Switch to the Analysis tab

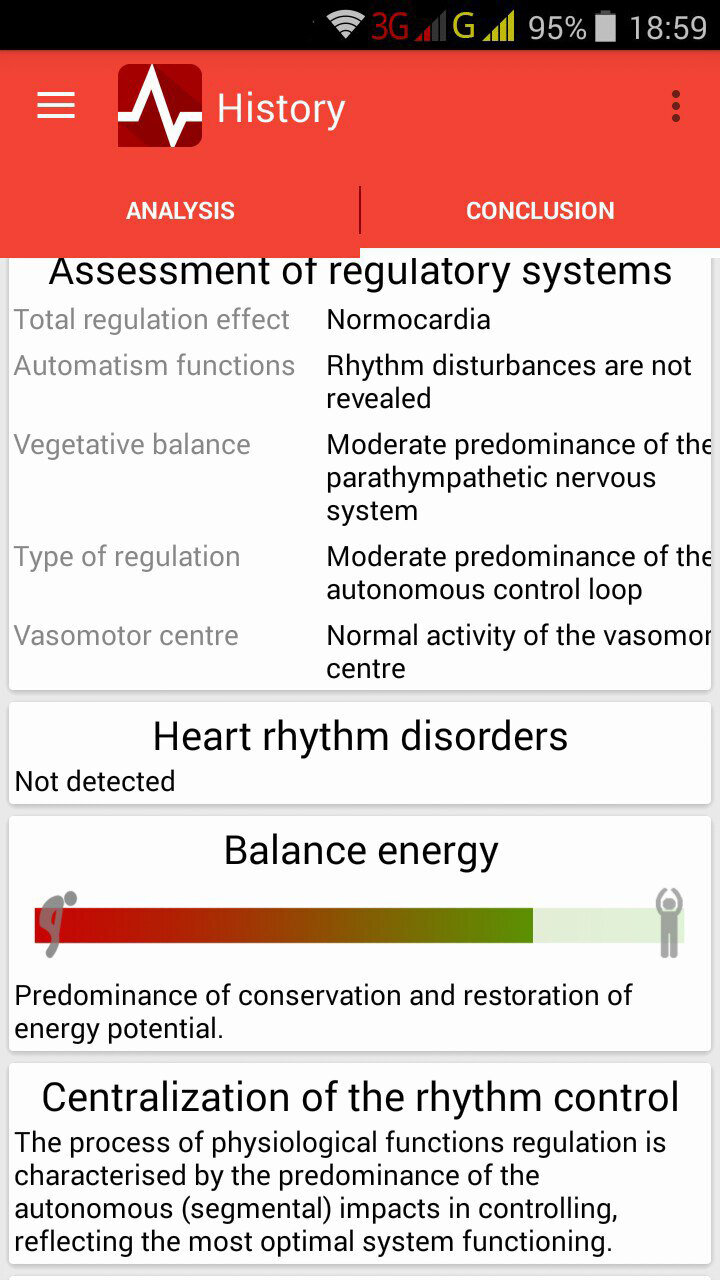point(180,211)
